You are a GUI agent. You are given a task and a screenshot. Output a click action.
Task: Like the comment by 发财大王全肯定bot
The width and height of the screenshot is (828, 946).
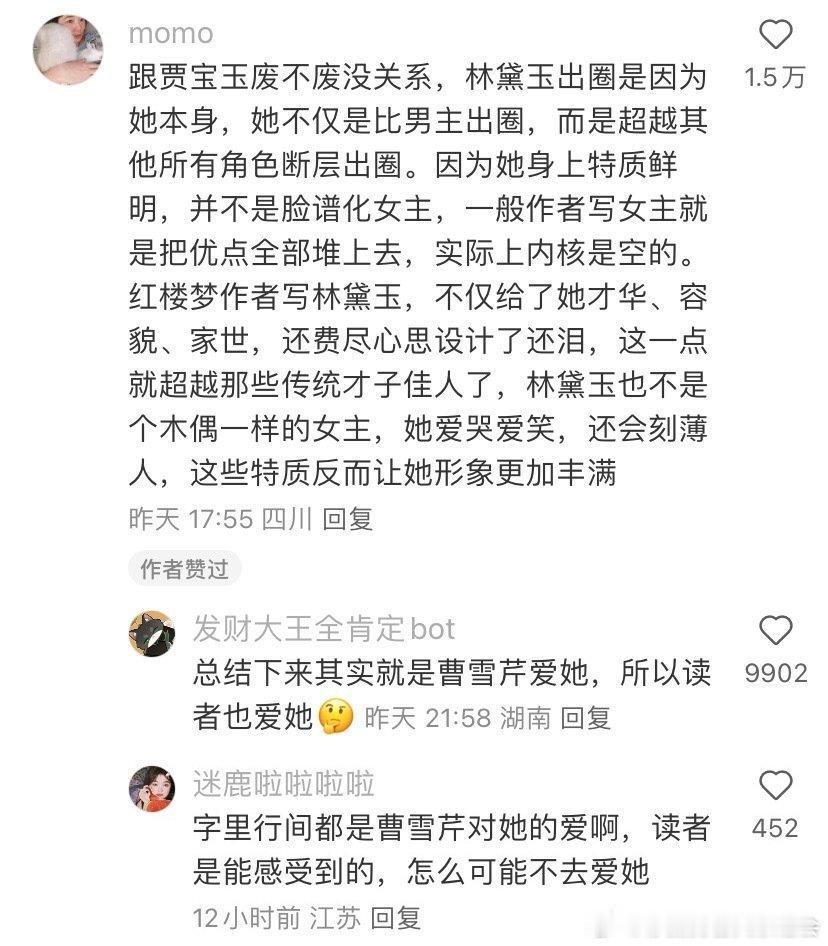coord(775,631)
